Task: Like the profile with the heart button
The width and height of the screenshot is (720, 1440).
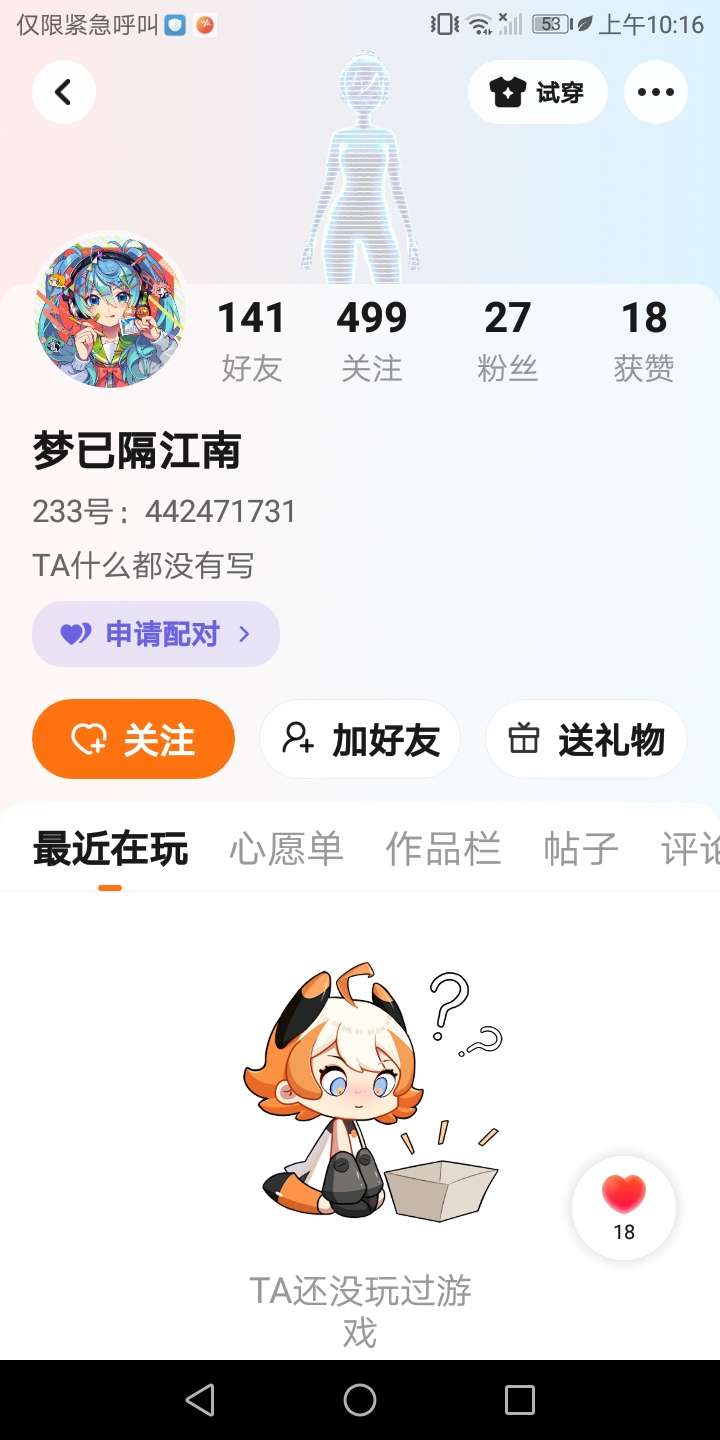Action: coord(624,1208)
